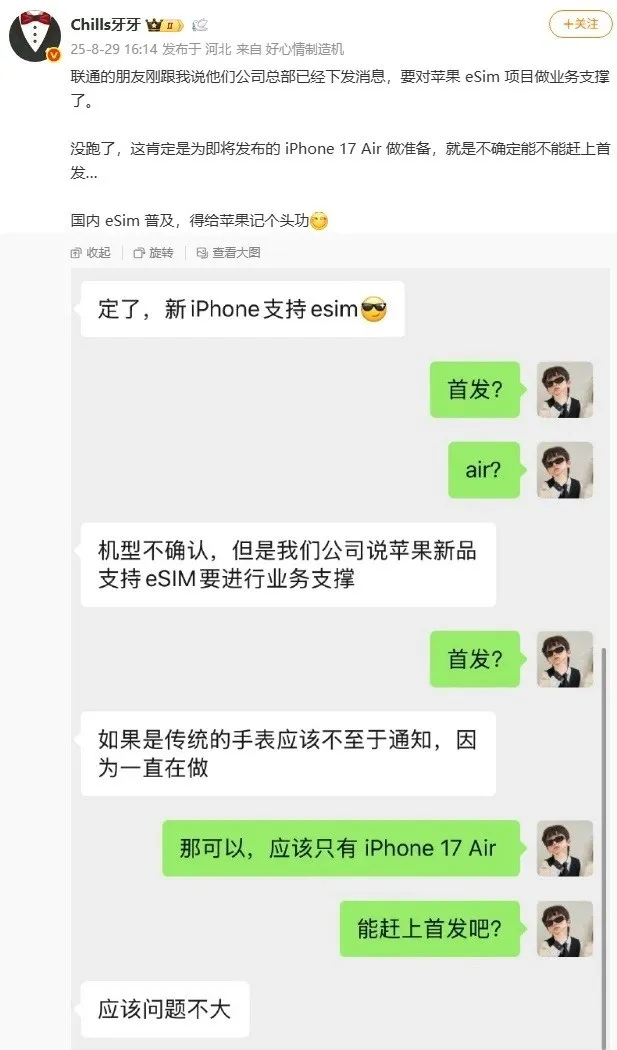Collapse the image with 收起
617x1050 pixels.
[91, 253]
